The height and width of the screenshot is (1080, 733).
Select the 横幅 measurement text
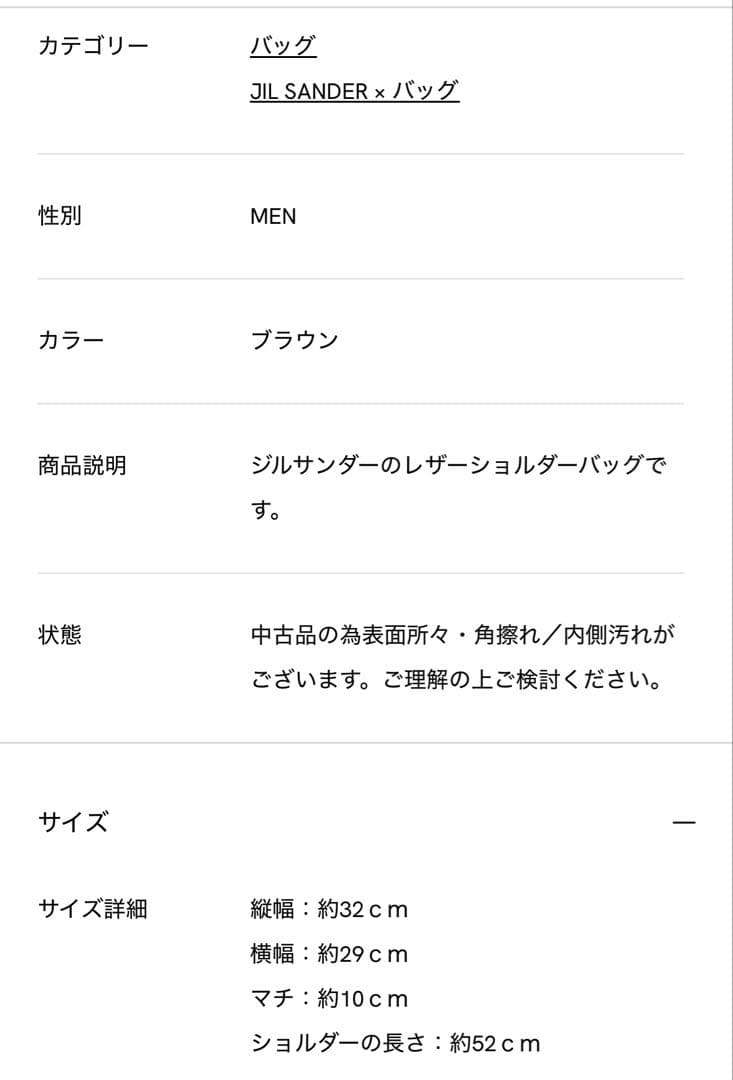point(330,951)
